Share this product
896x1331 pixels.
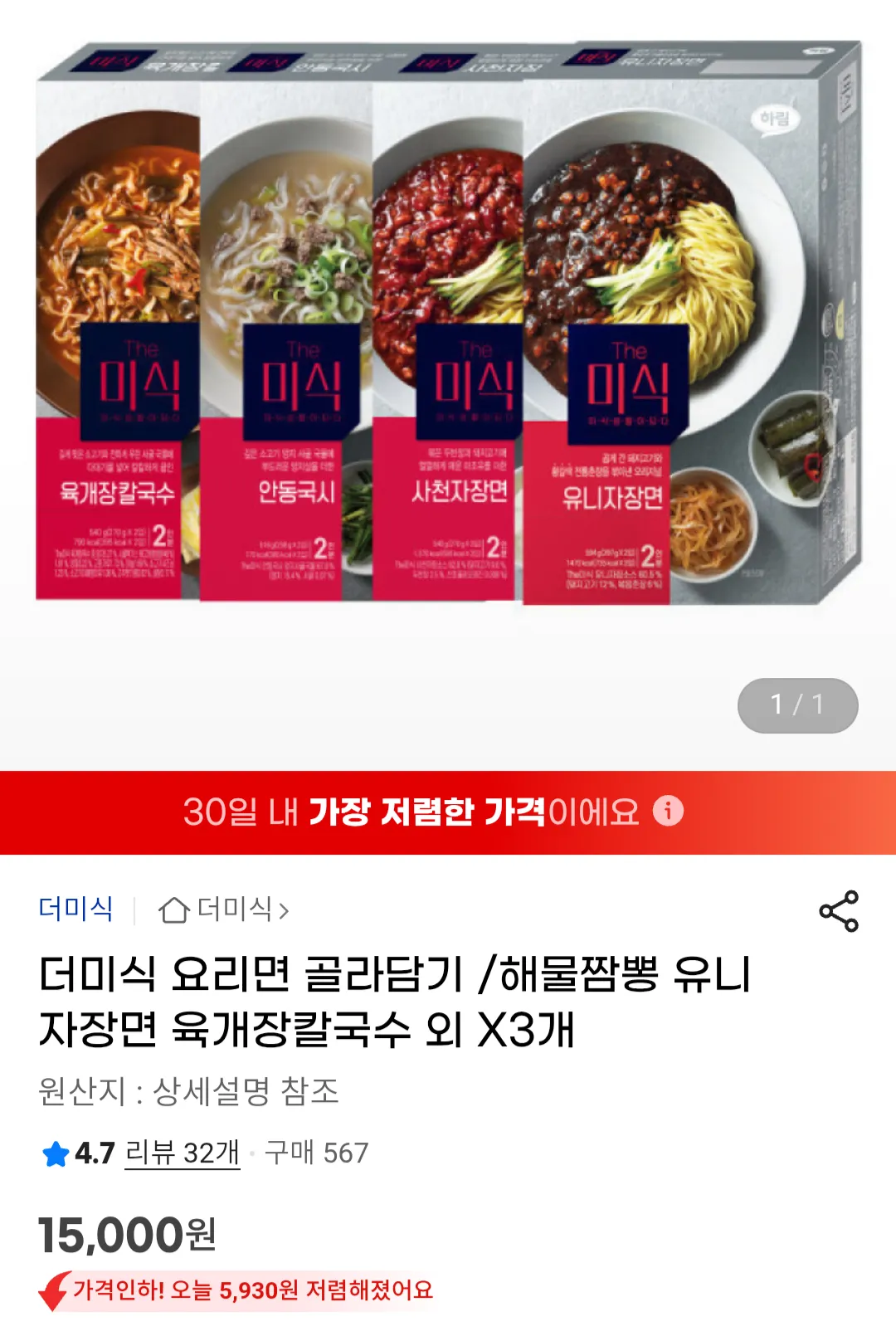pyautogui.click(x=839, y=911)
